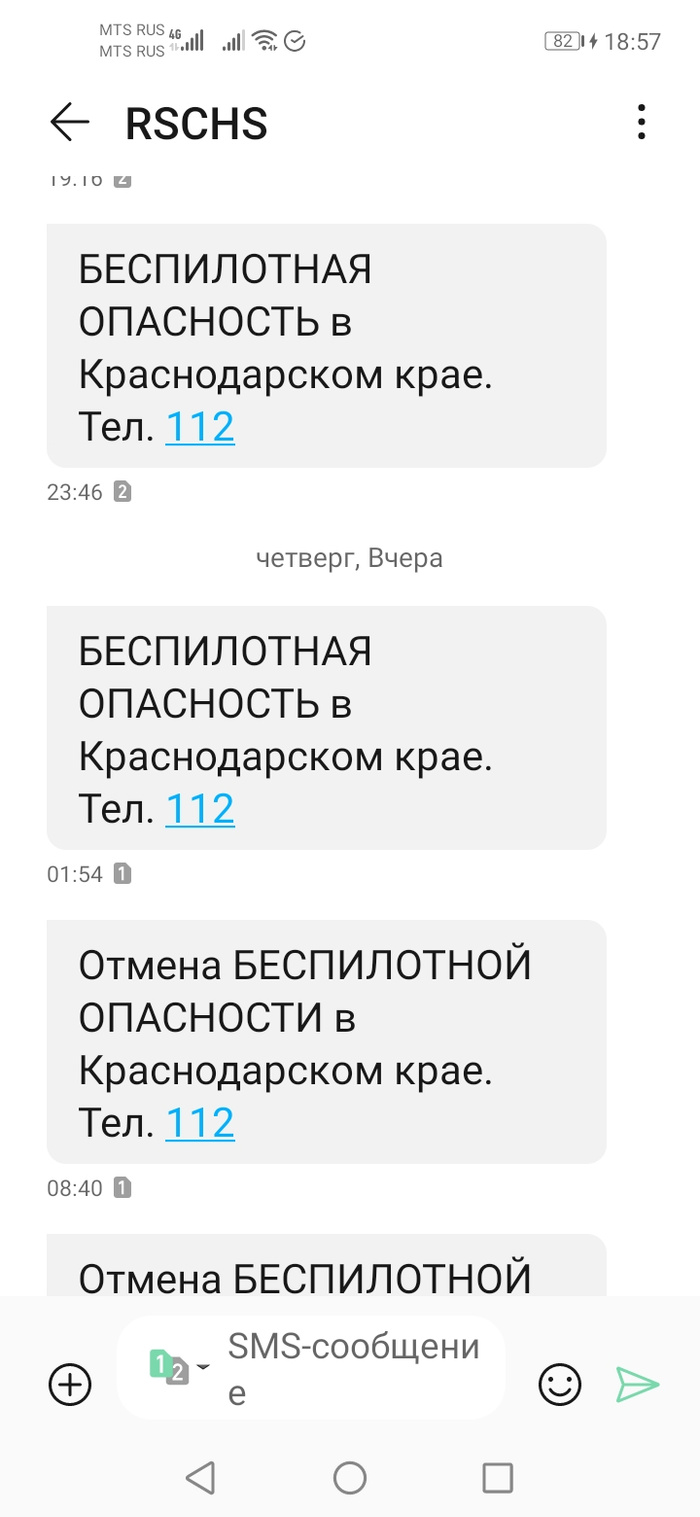This screenshot has height=1517, width=700.
Task: Open recent apps from the navigation bar
Action: 497,1477
